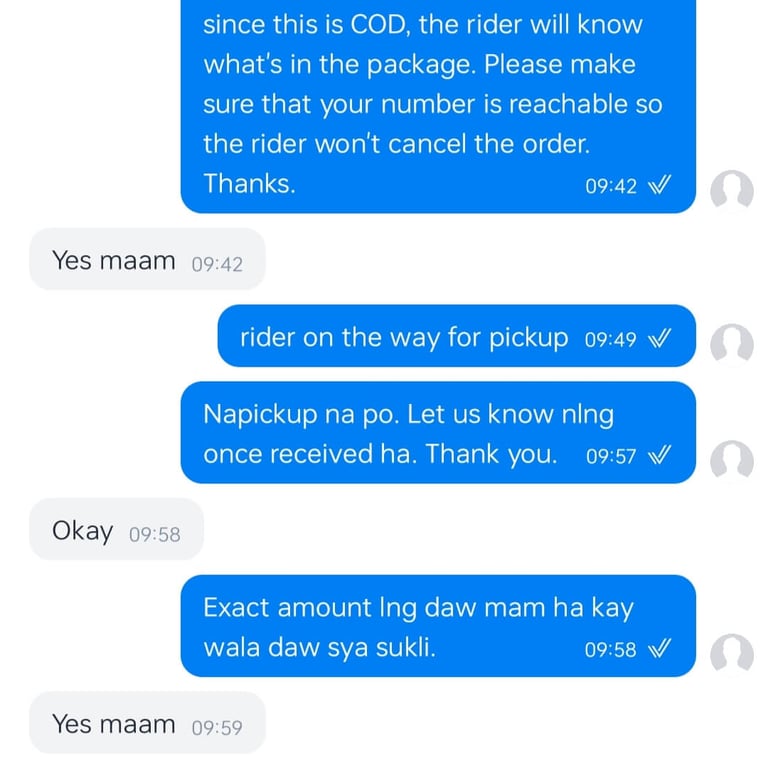This screenshot has width=768, height=768.
Task: Open sender avatar beside 'rider on the way' message
Action: [732, 343]
